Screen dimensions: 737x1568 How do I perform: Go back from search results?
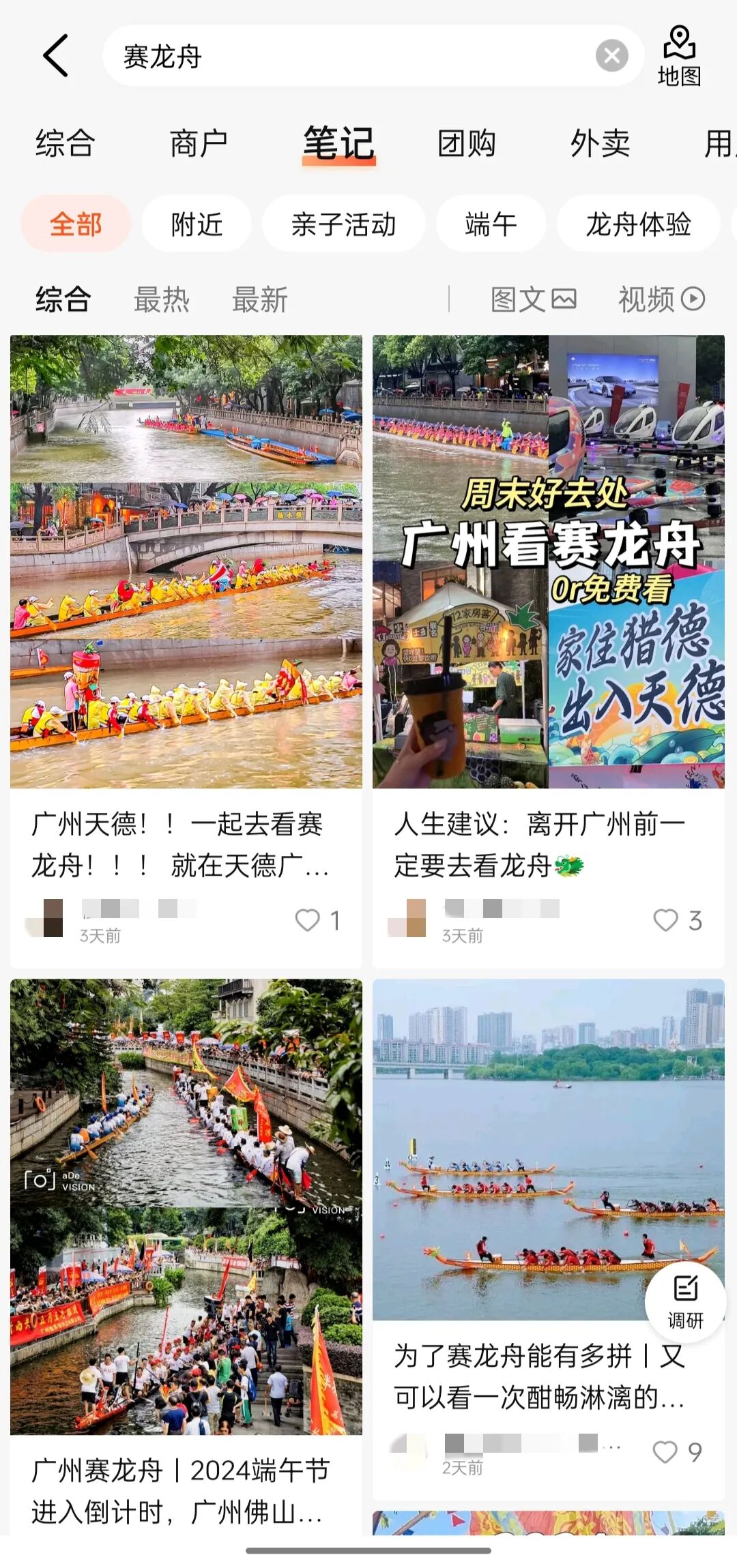tap(56, 56)
